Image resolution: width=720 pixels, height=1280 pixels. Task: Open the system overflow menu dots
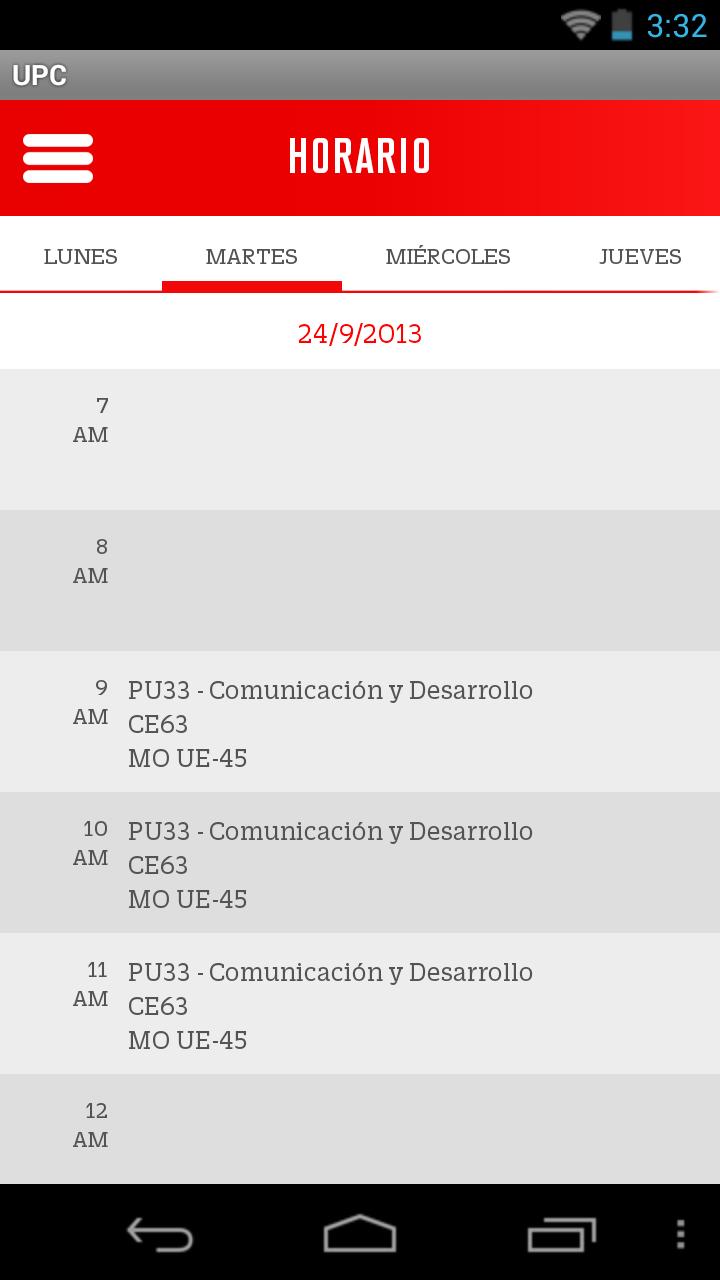pyautogui.click(x=680, y=1234)
